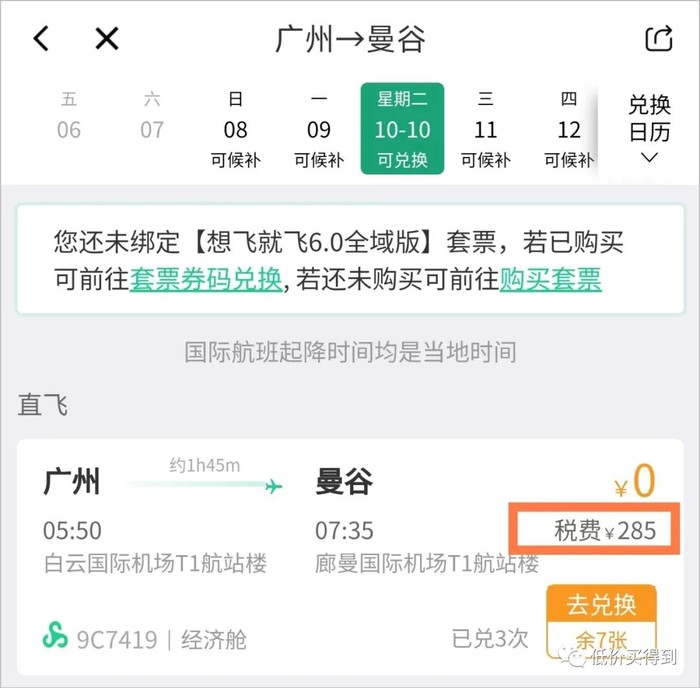Select date Monday 09
Image resolution: width=700 pixels, height=688 pixels.
coord(319,128)
